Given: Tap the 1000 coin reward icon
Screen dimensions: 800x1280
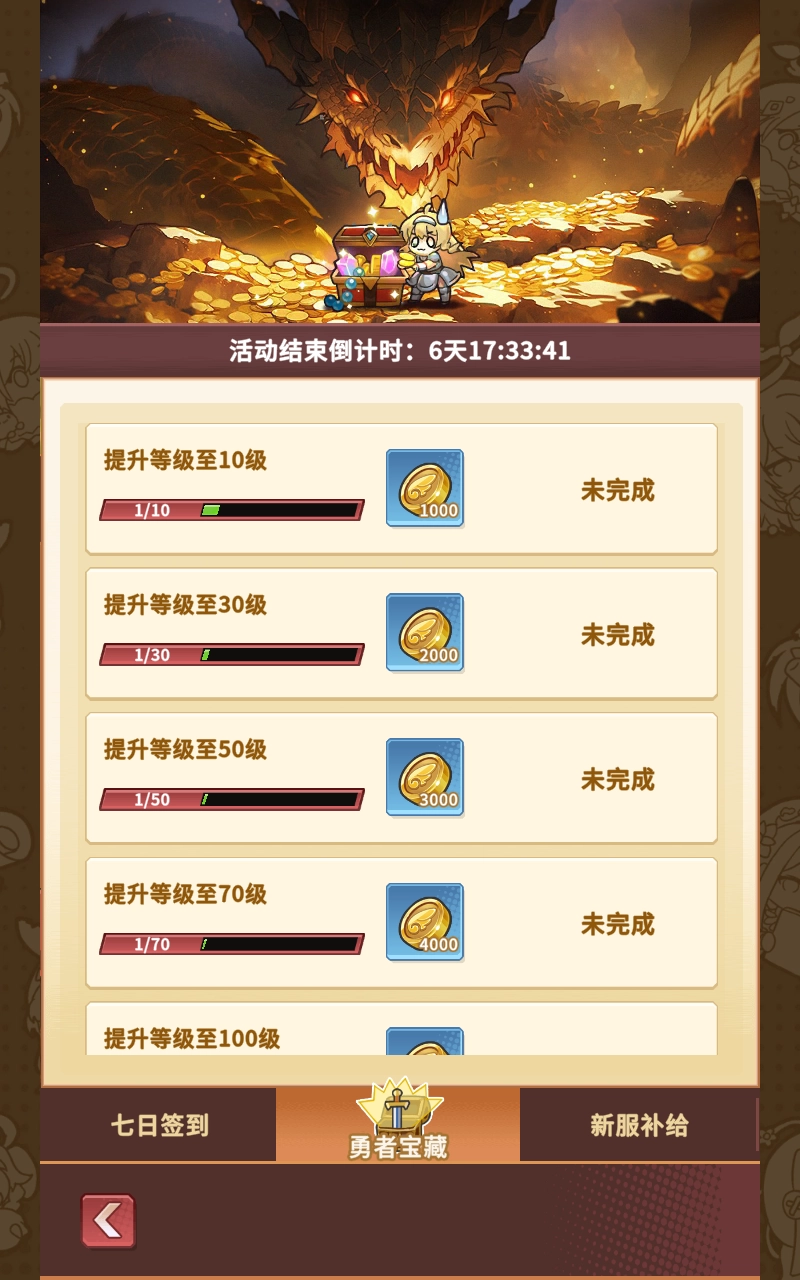Looking at the screenshot, I should point(425,488).
